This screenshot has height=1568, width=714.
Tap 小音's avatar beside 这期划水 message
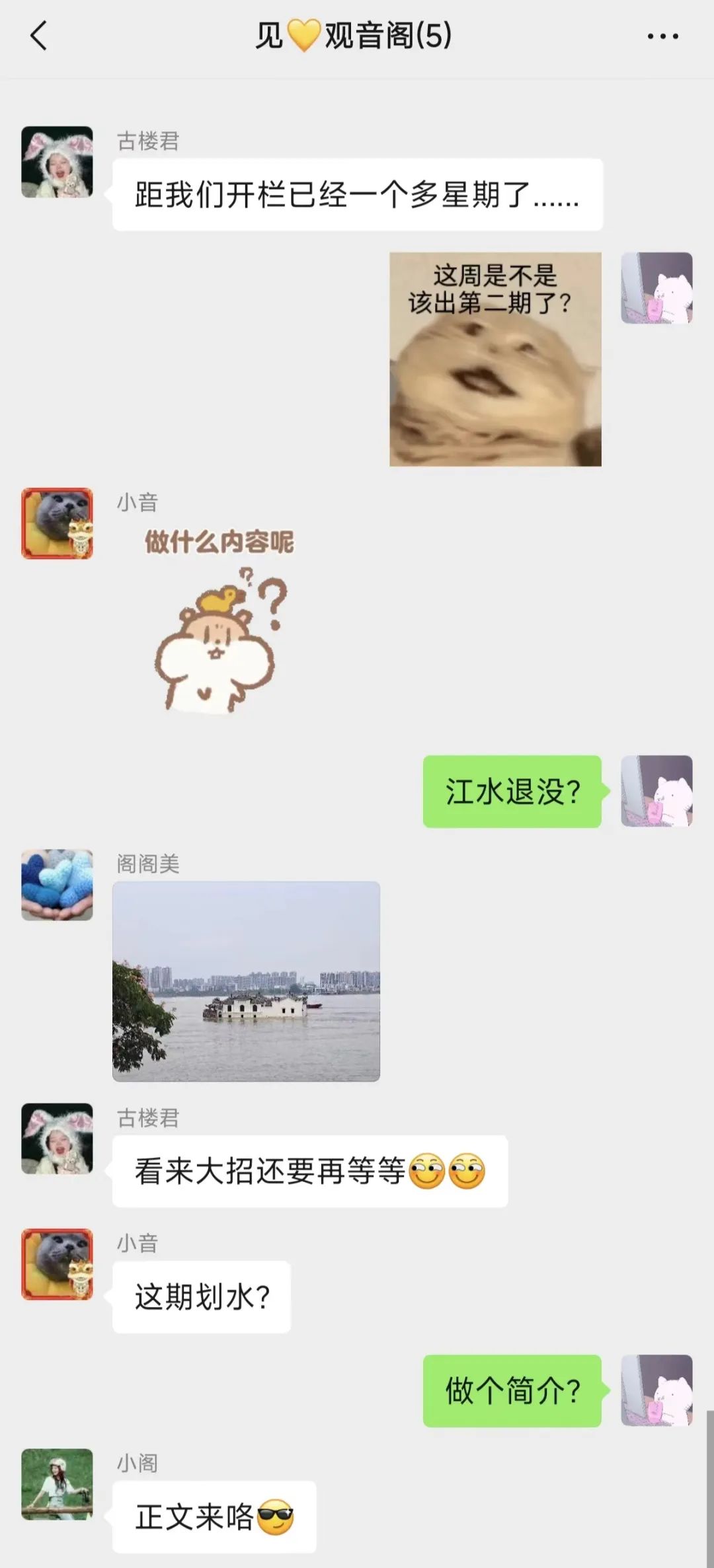(57, 1263)
